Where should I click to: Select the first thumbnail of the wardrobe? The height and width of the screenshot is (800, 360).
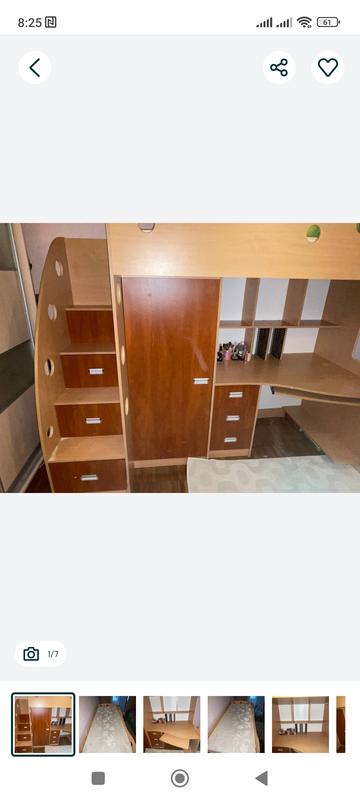[x=43, y=724]
